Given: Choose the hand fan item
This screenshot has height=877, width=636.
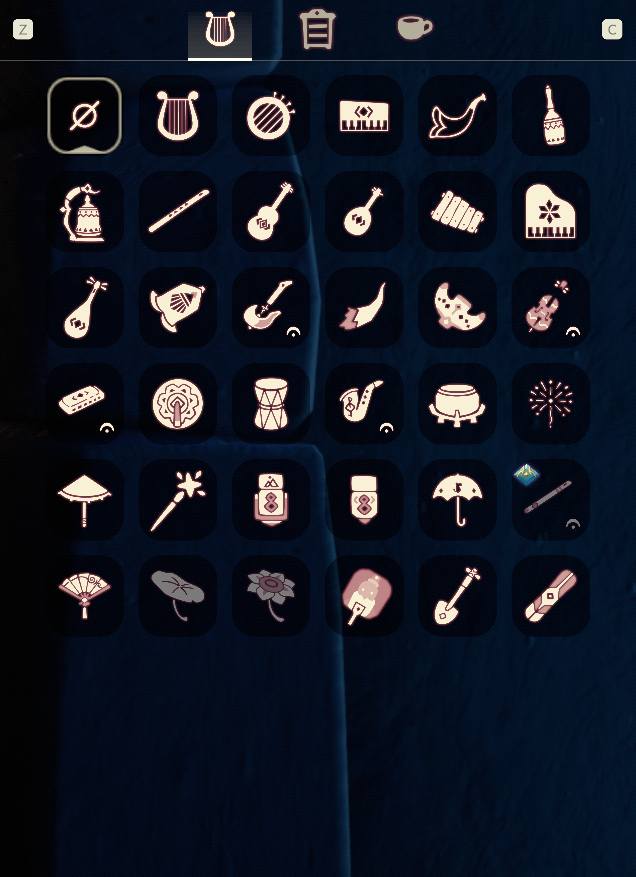Looking at the screenshot, I should [85, 595].
